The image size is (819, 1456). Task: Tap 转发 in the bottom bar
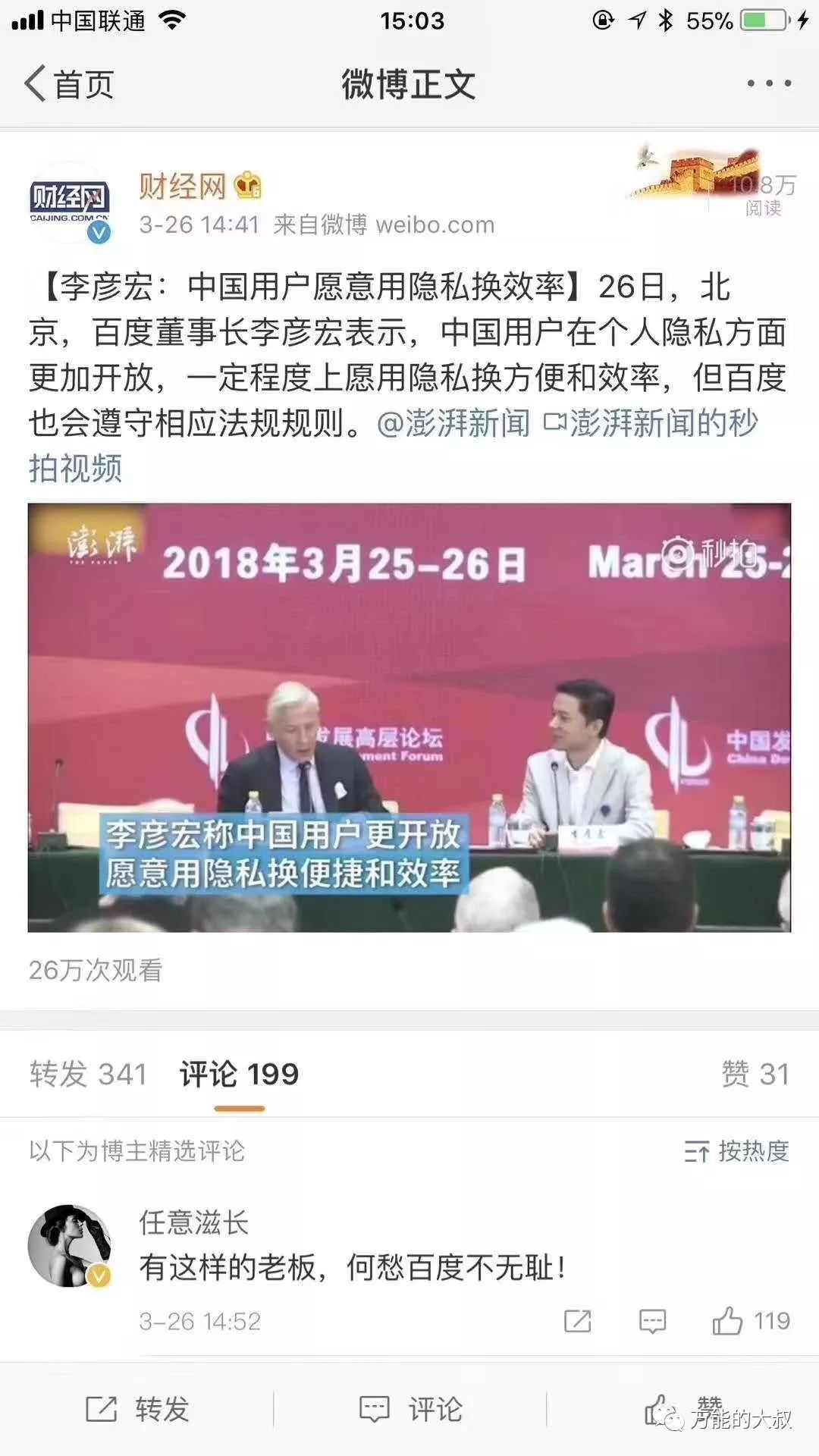point(136,1409)
